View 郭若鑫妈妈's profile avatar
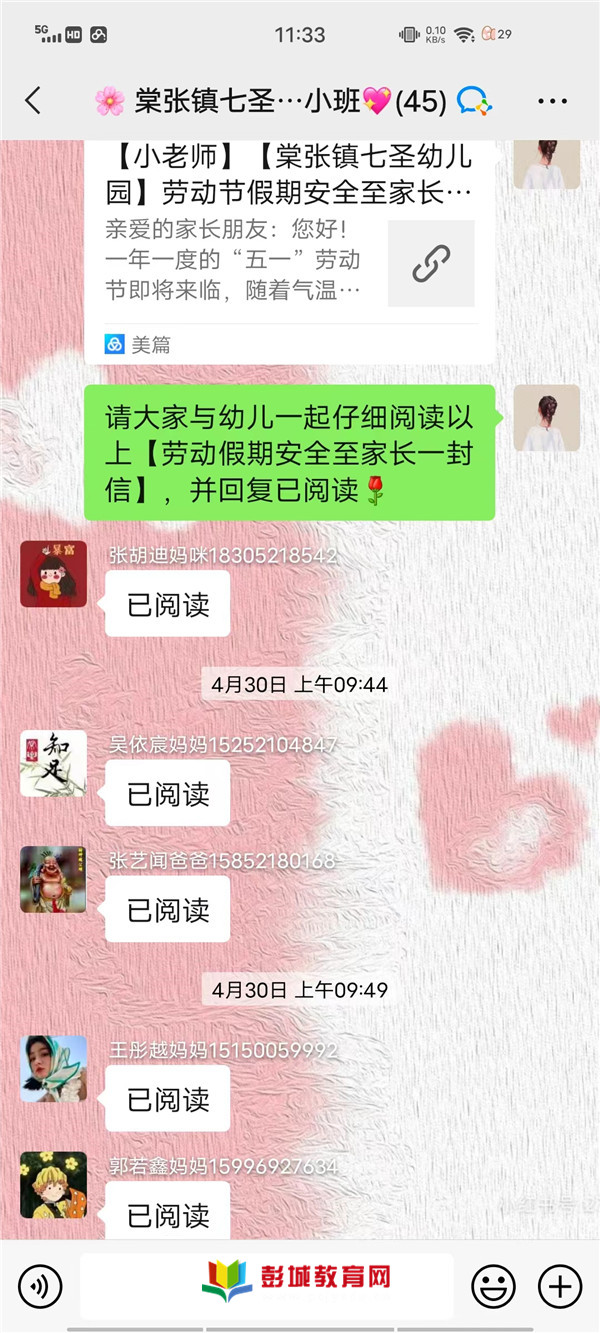The width and height of the screenshot is (600, 1333). click(53, 1184)
